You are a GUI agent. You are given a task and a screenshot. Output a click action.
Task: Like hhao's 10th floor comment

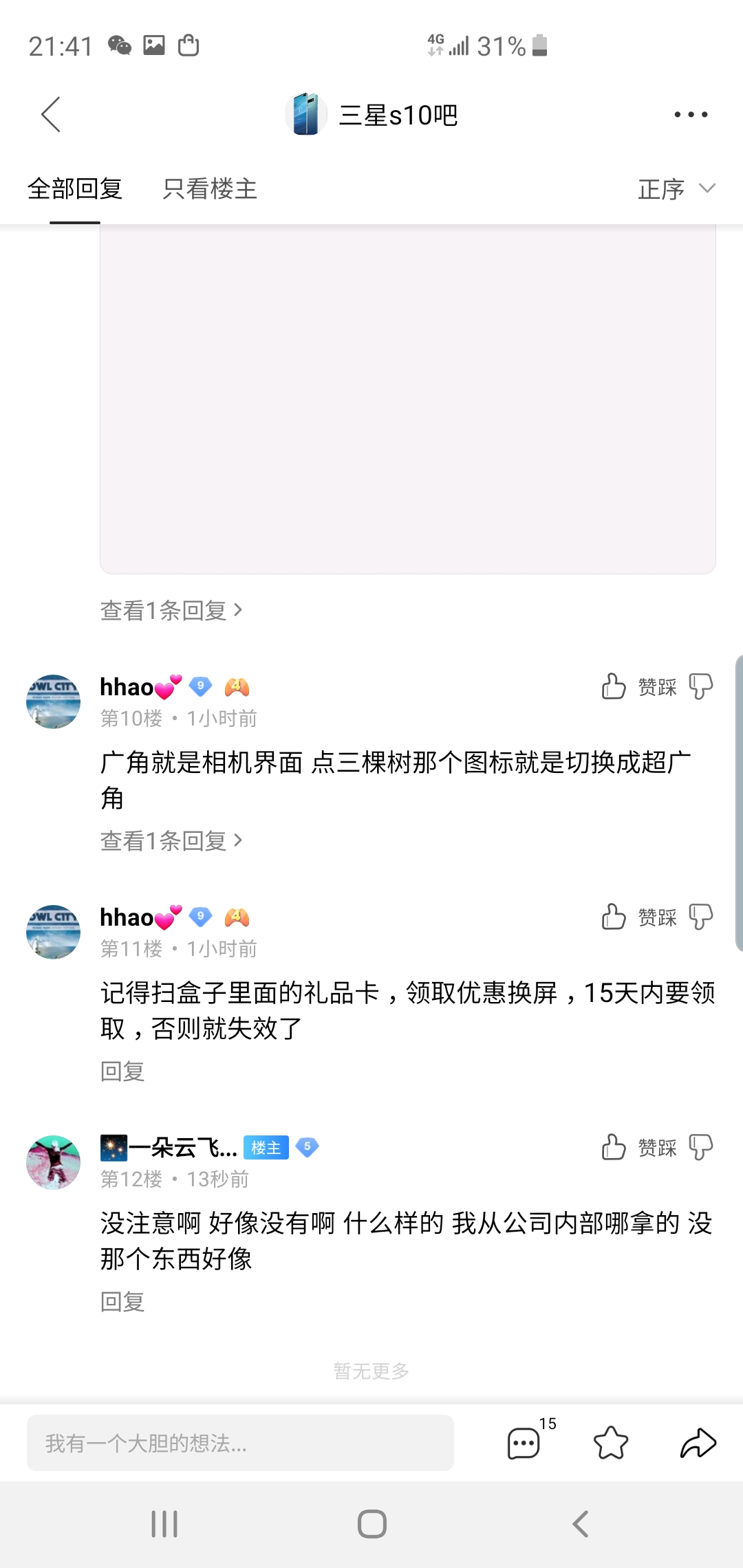pos(614,686)
